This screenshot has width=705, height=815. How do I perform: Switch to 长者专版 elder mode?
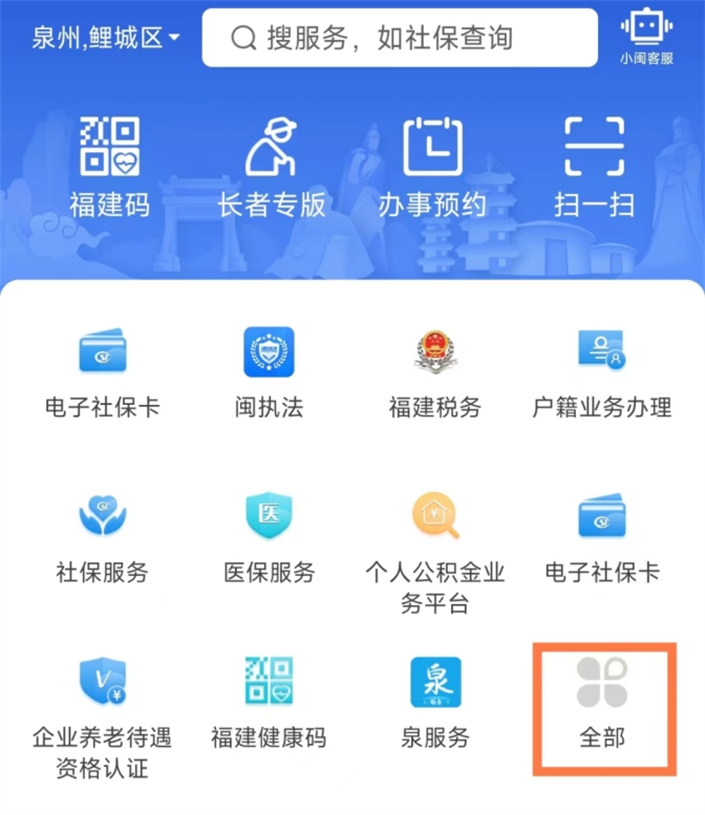pyautogui.click(x=271, y=167)
